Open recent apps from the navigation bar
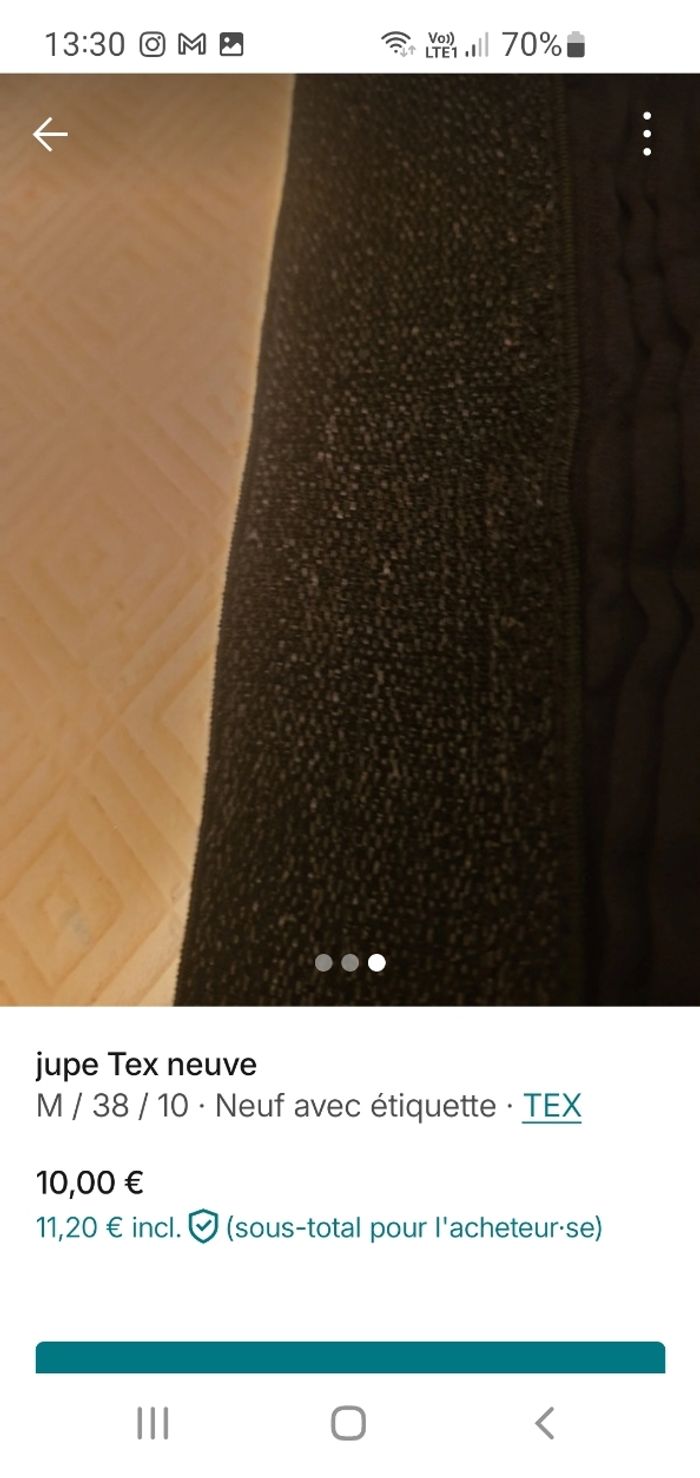 pos(152,1422)
